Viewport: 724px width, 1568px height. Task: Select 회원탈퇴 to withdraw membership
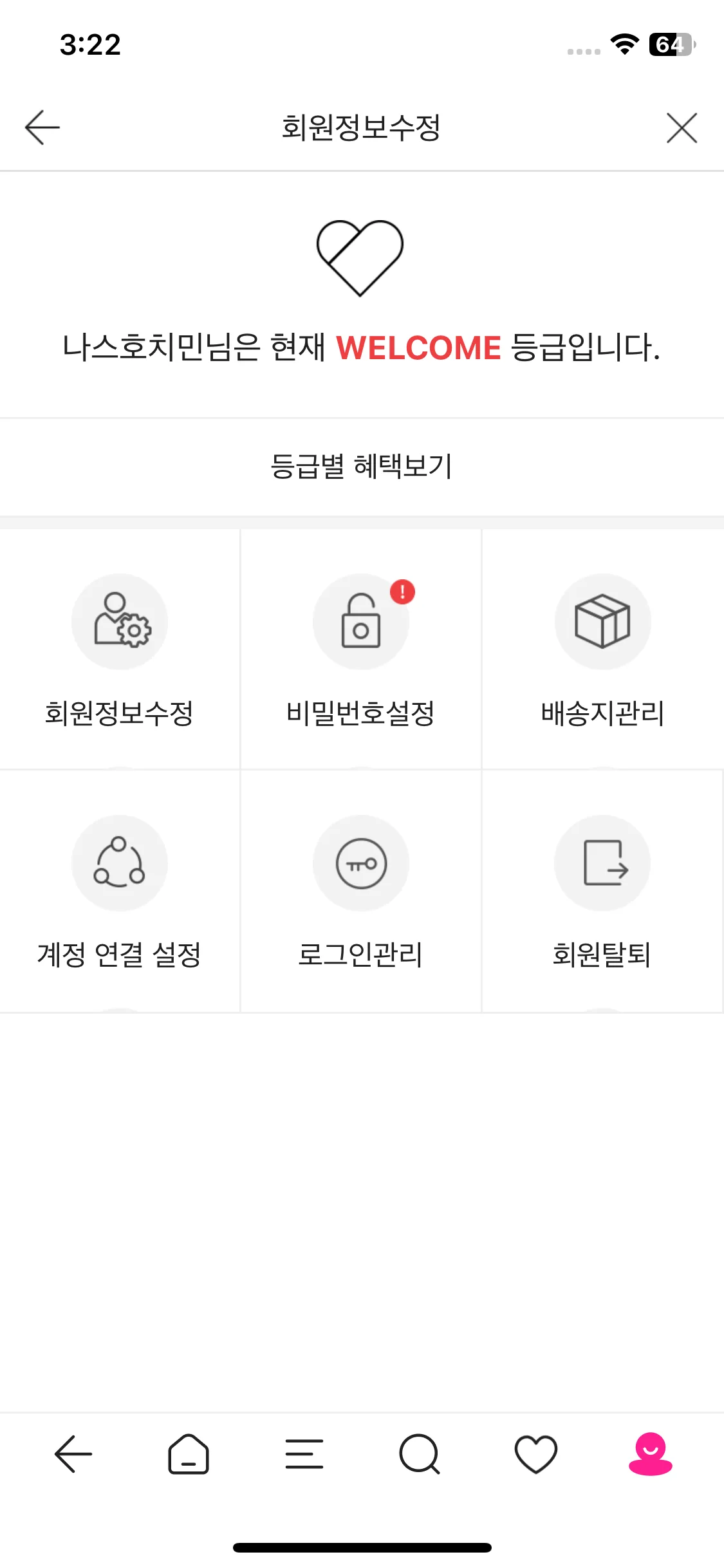(602, 891)
